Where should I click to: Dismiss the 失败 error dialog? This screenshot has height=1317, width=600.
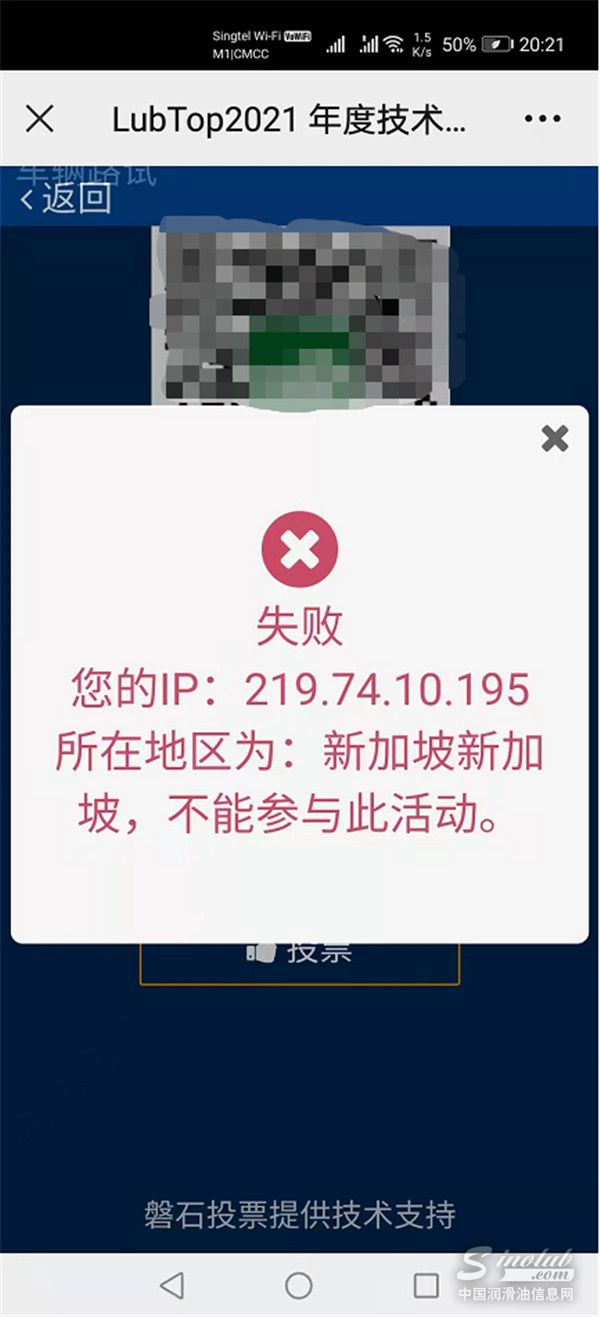[x=554, y=438]
